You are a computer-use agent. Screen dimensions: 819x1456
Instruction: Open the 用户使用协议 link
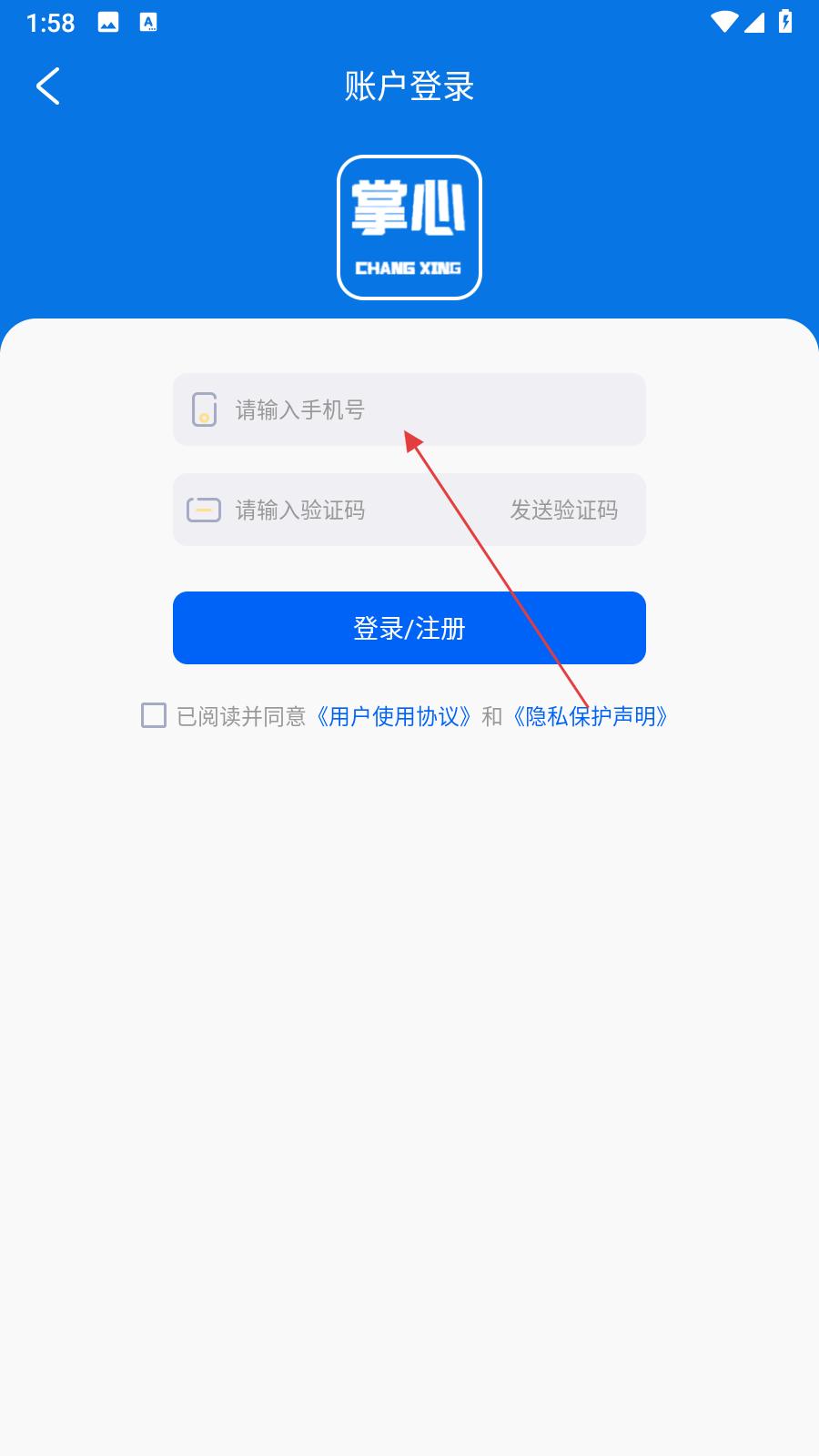point(393,716)
